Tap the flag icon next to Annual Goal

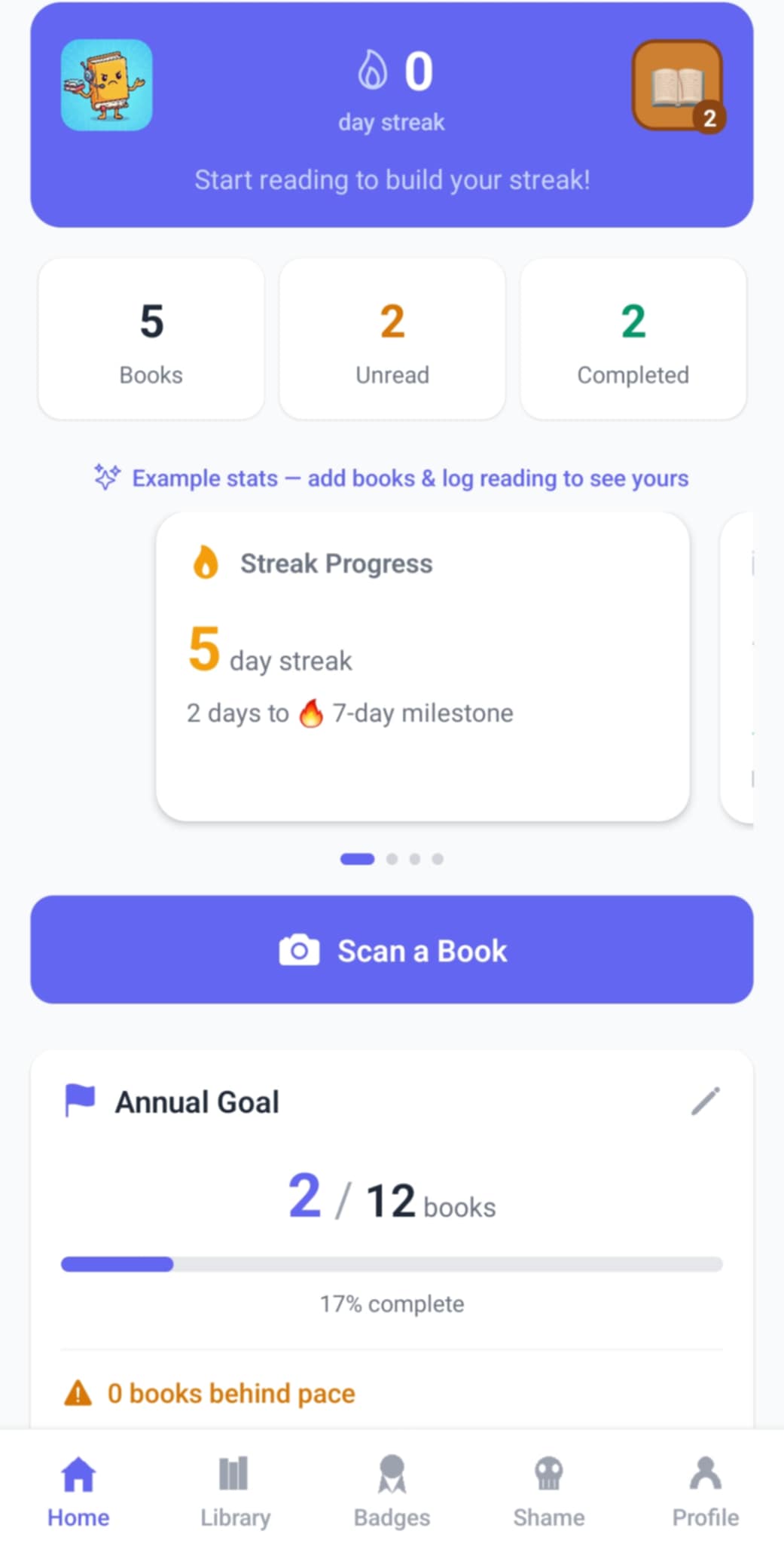(78, 1100)
